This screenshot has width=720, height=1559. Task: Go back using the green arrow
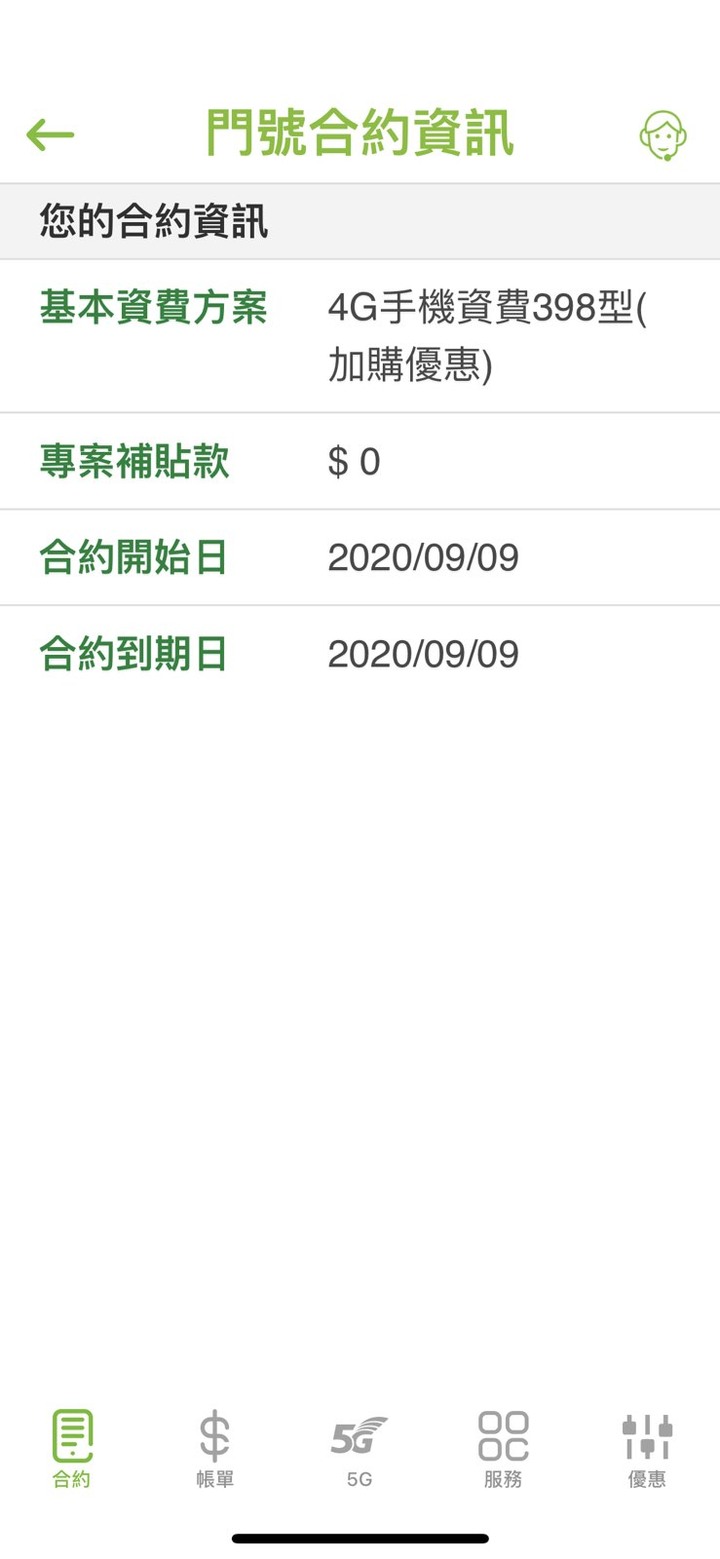[x=50, y=134]
